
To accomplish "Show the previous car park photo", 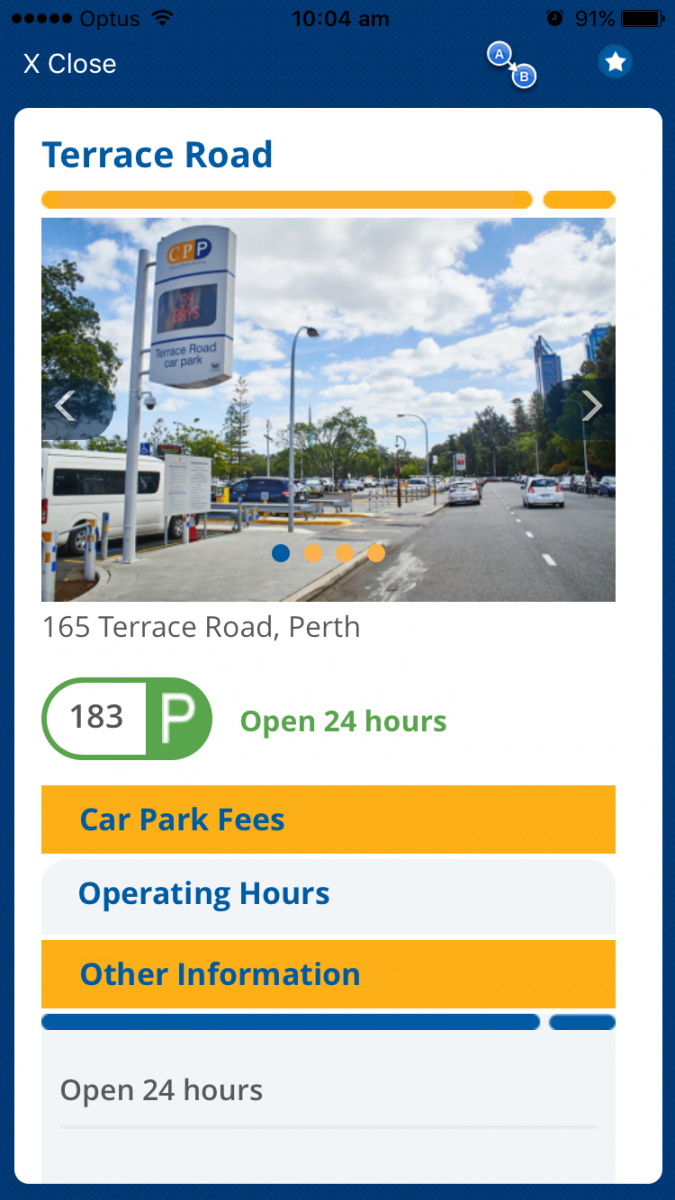I will (x=66, y=407).
